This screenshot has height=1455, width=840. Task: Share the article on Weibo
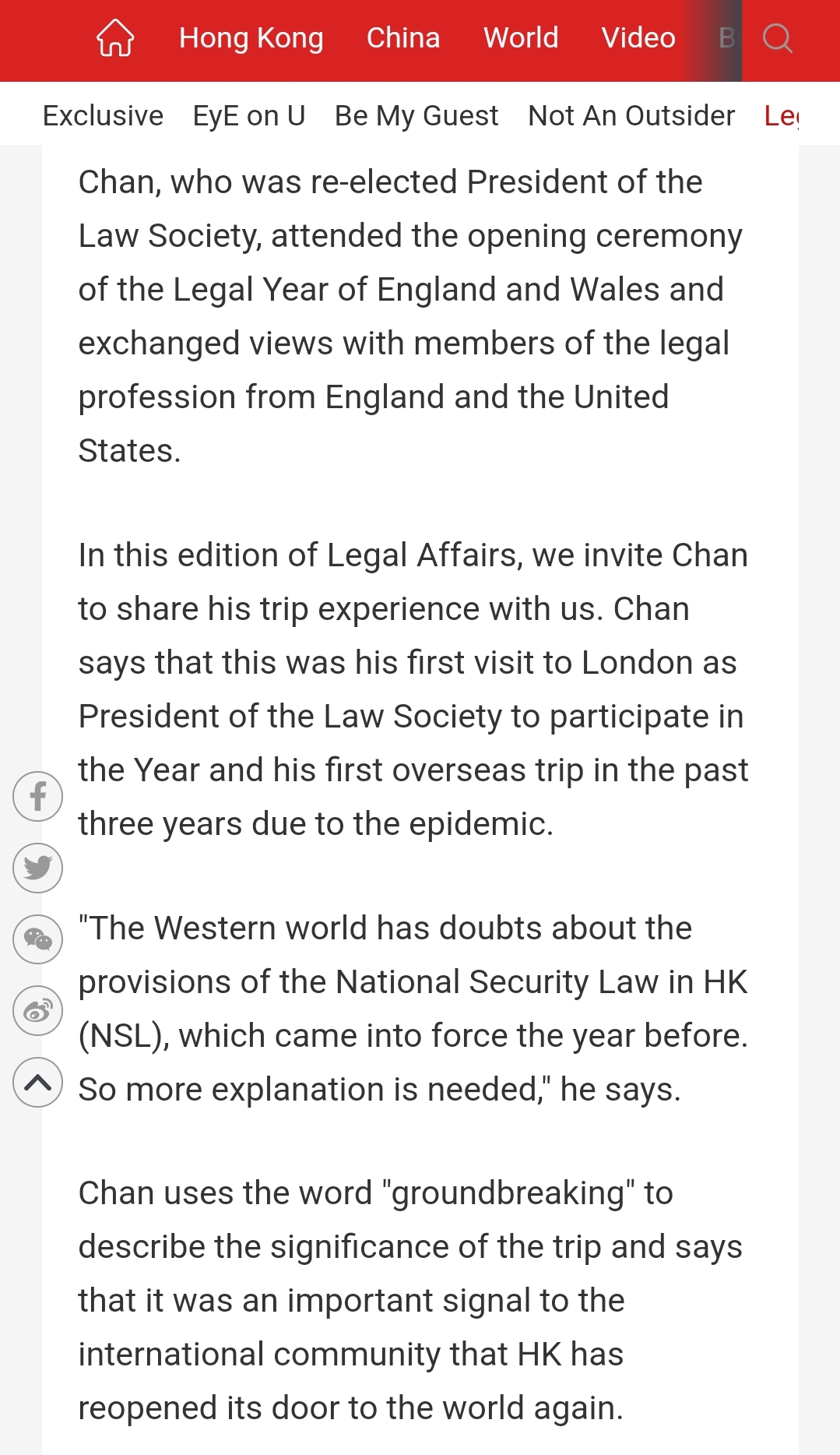click(x=37, y=1011)
